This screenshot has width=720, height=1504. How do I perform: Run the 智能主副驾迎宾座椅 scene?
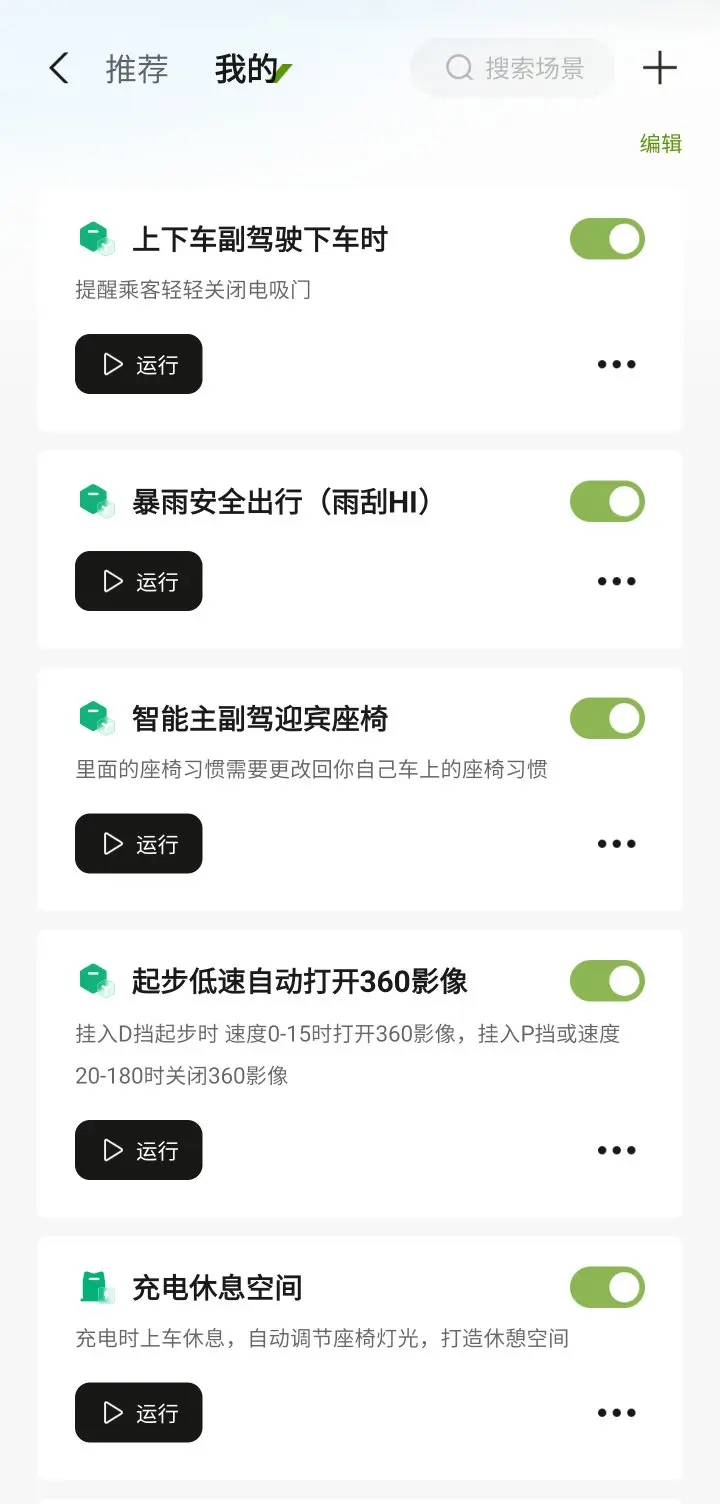click(139, 844)
